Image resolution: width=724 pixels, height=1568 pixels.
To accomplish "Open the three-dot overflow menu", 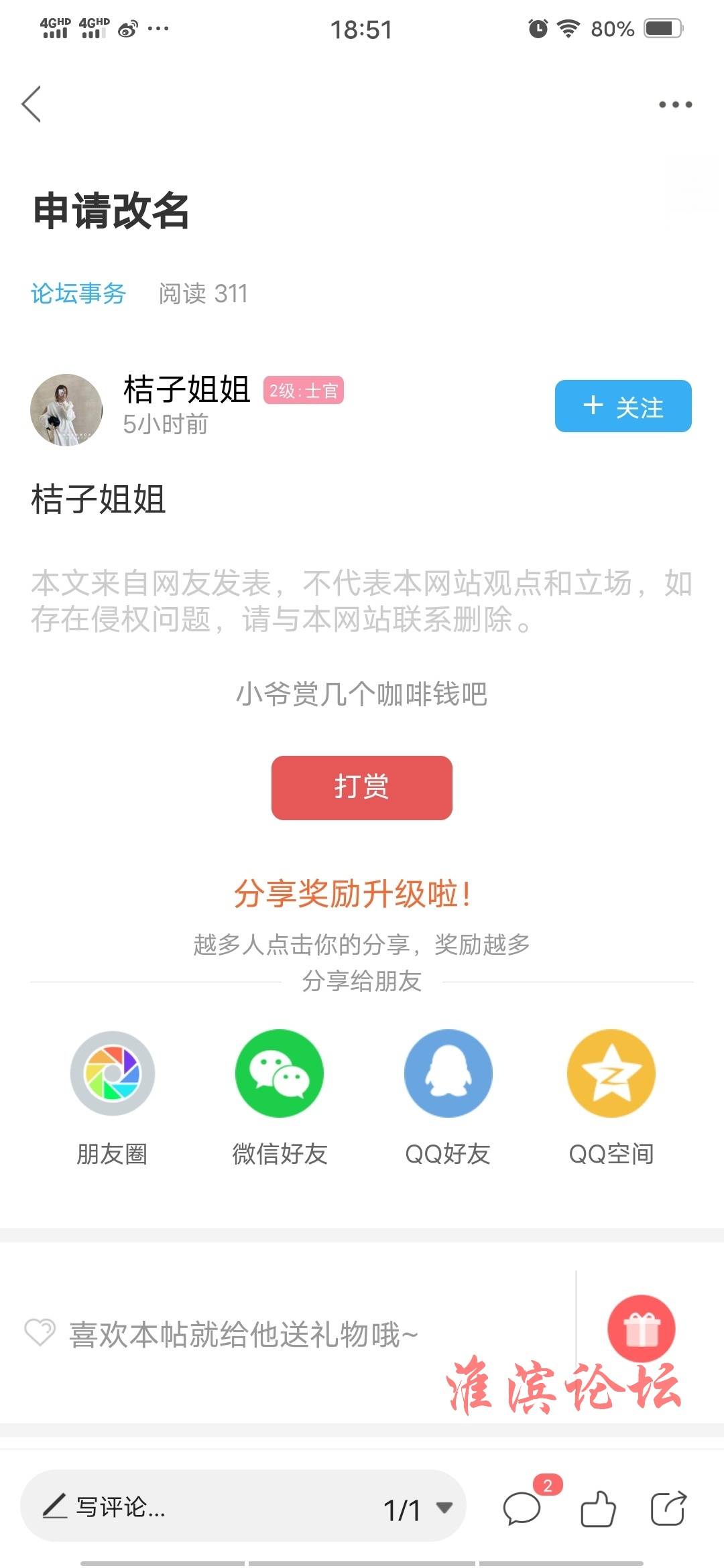I will point(674,105).
